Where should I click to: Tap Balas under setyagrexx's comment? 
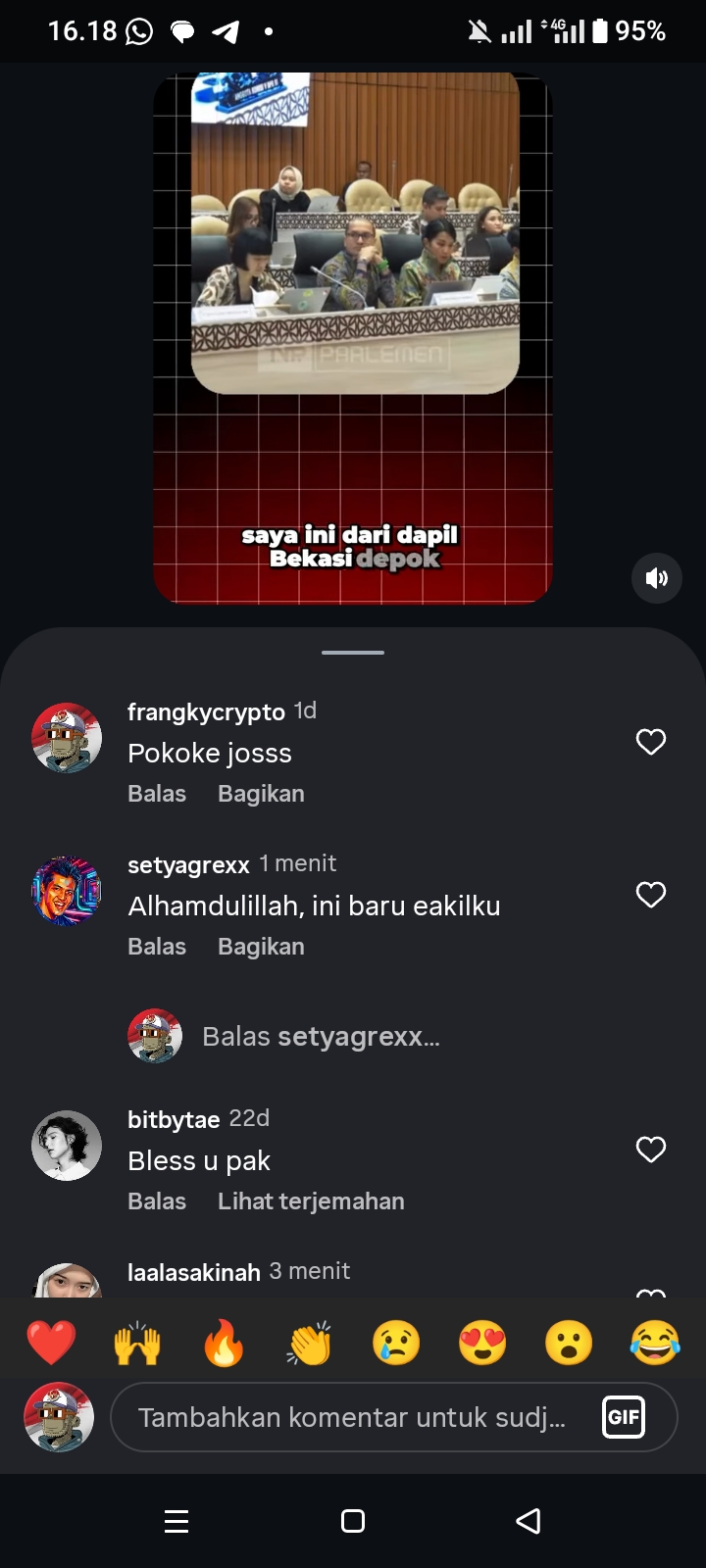pyautogui.click(x=157, y=947)
